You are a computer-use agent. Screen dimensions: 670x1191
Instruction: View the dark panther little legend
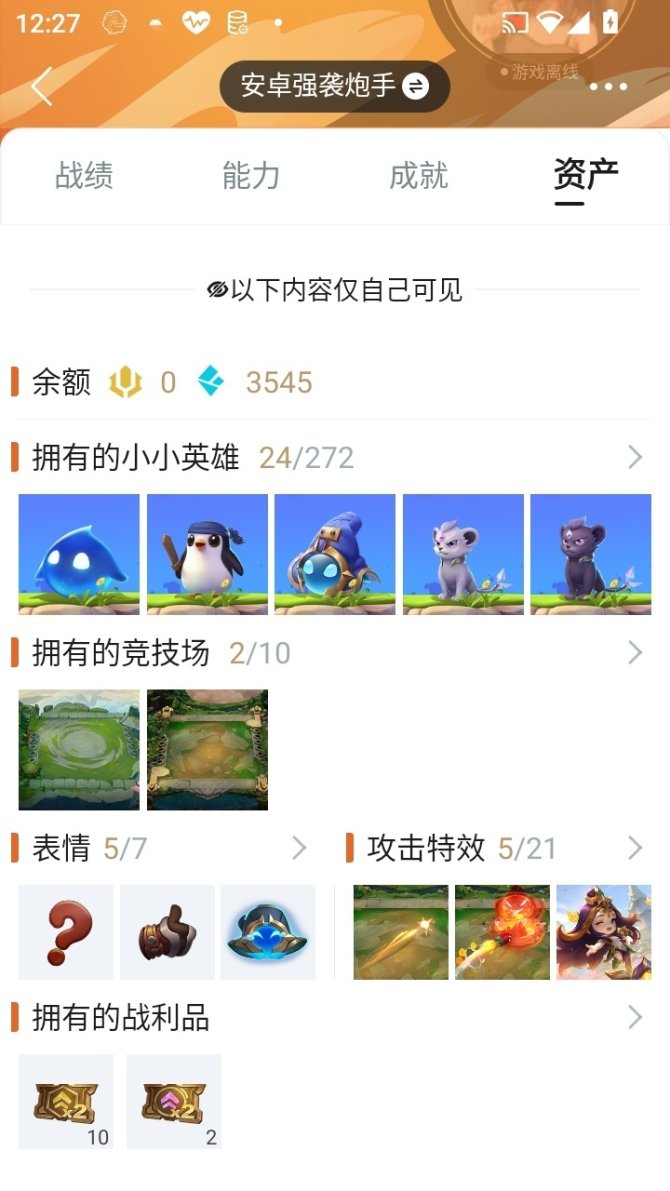click(590, 554)
